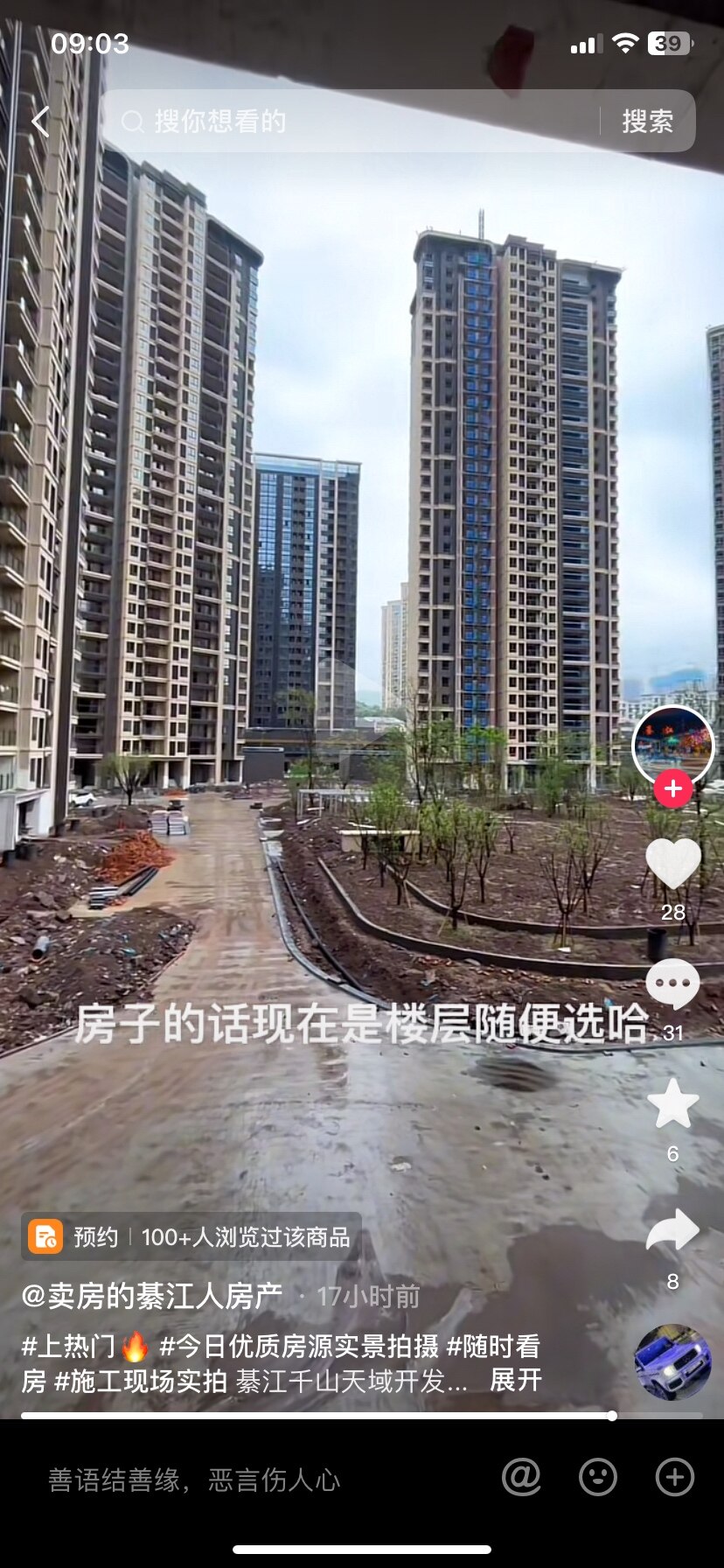The height and width of the screenshot is (1568, 724).
Task: Like this video with the heart
Action: tap(672, 864)
